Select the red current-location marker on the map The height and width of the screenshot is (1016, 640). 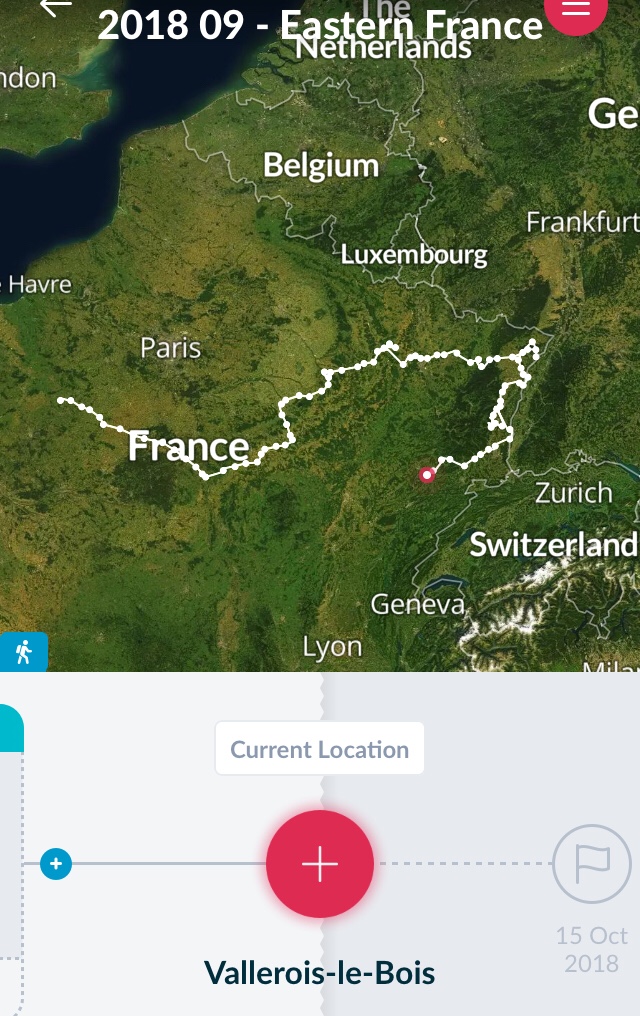point(427,474)
